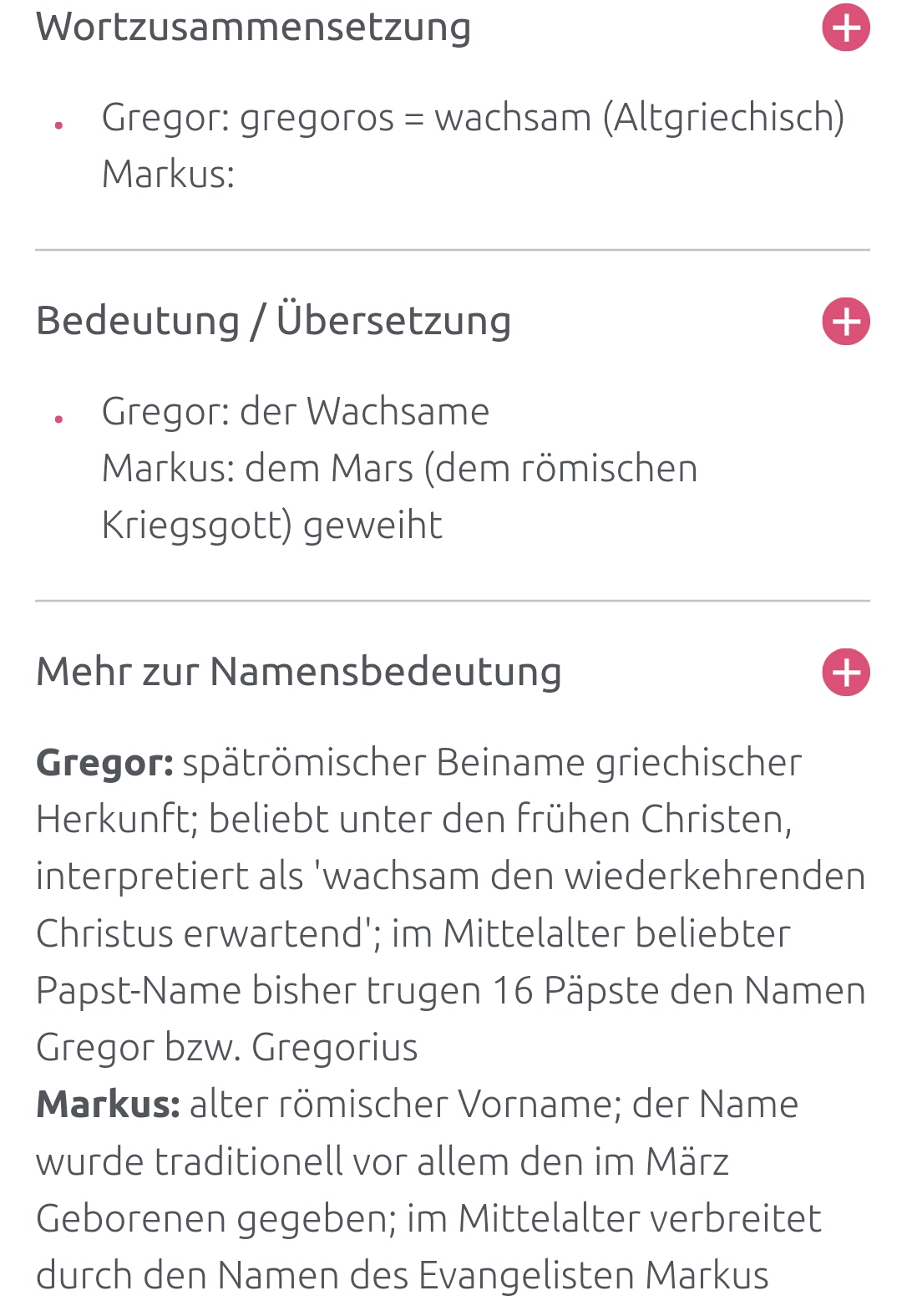Tap the plus icon next to Bedeutung / Übersetzung
The width and height of the screenshot is (902, 1316).
tap(845, 322)
